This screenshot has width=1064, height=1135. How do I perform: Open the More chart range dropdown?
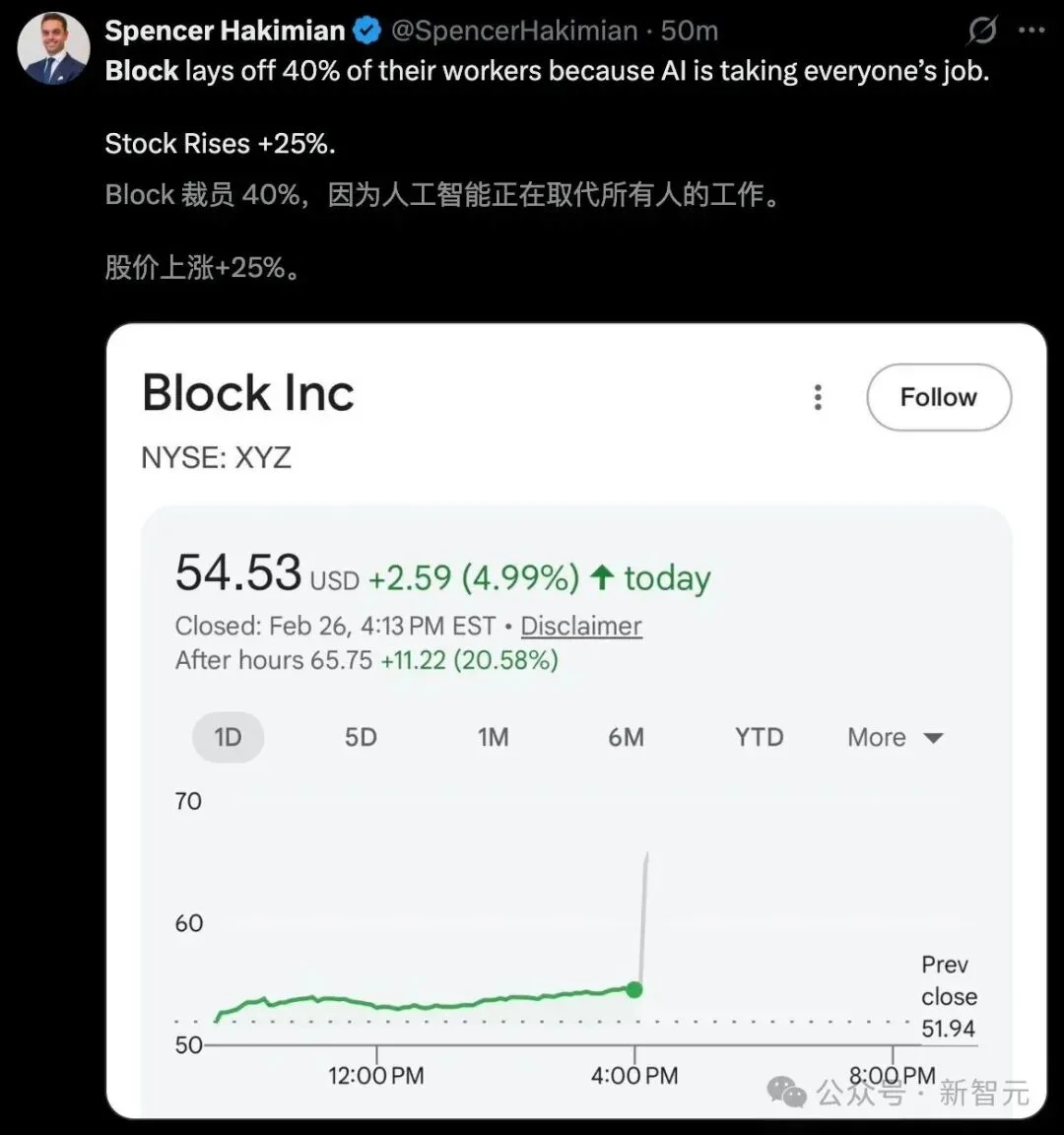click(x=875, y=737)
